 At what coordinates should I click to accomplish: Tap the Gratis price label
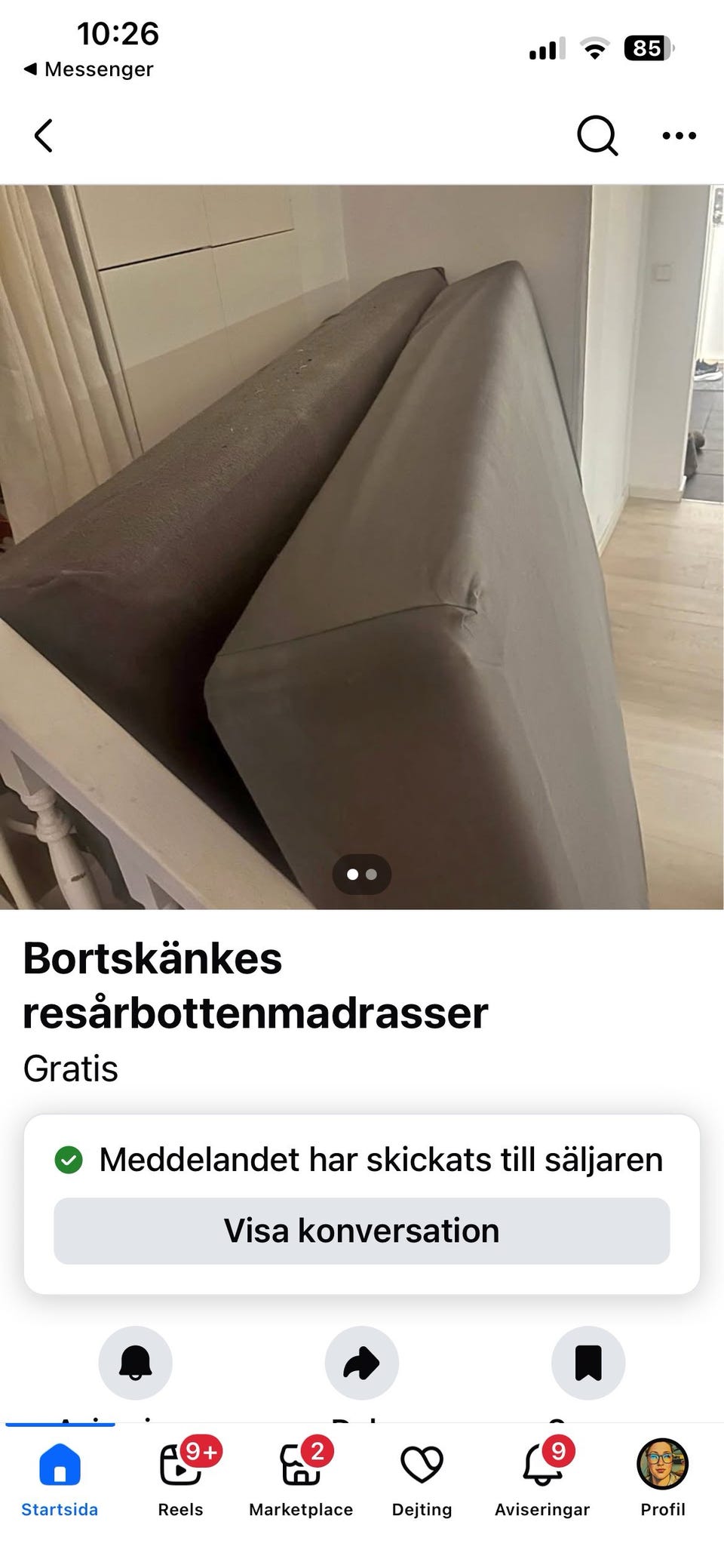[69, 1068]
